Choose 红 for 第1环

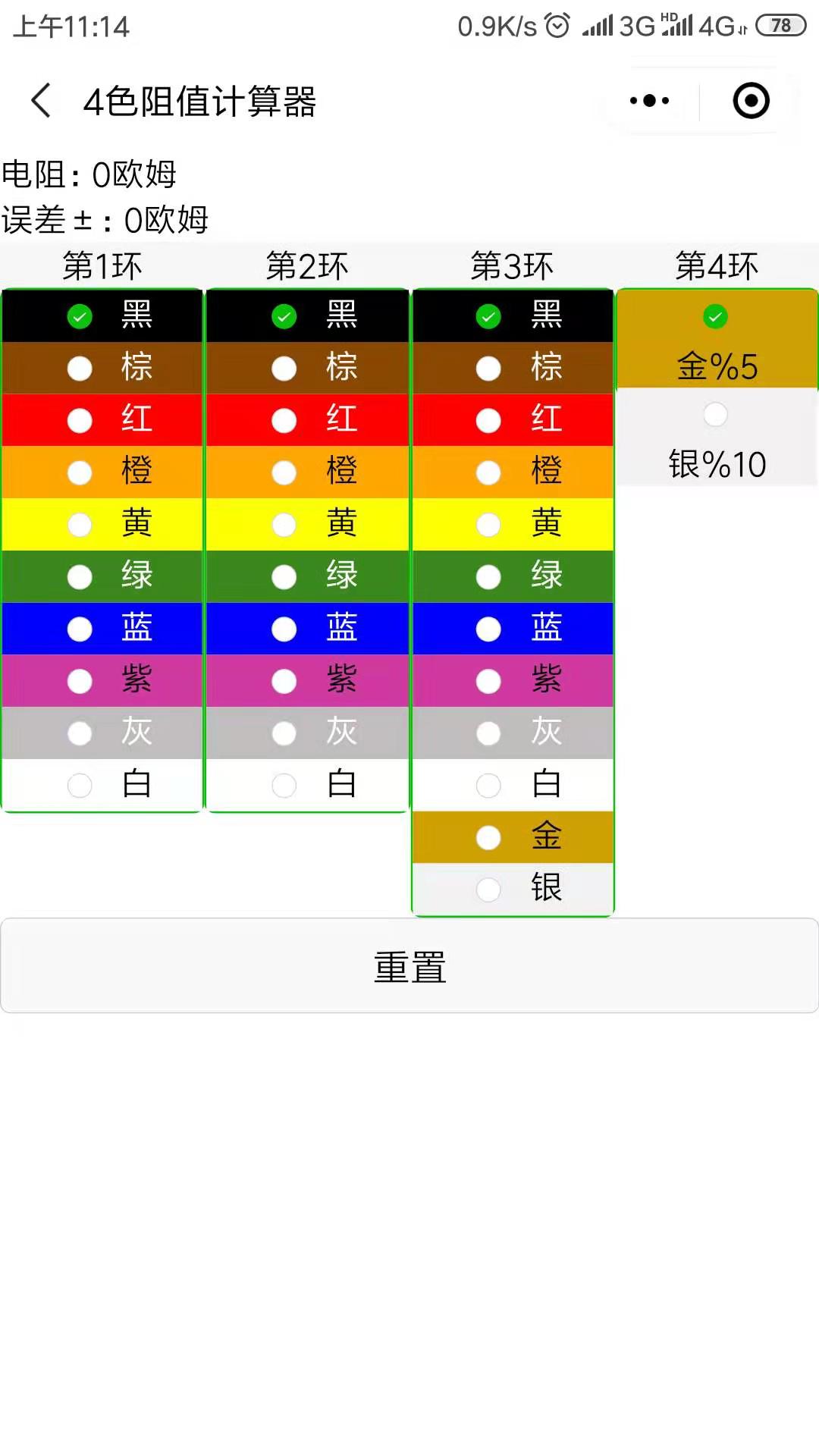[102, 420]
